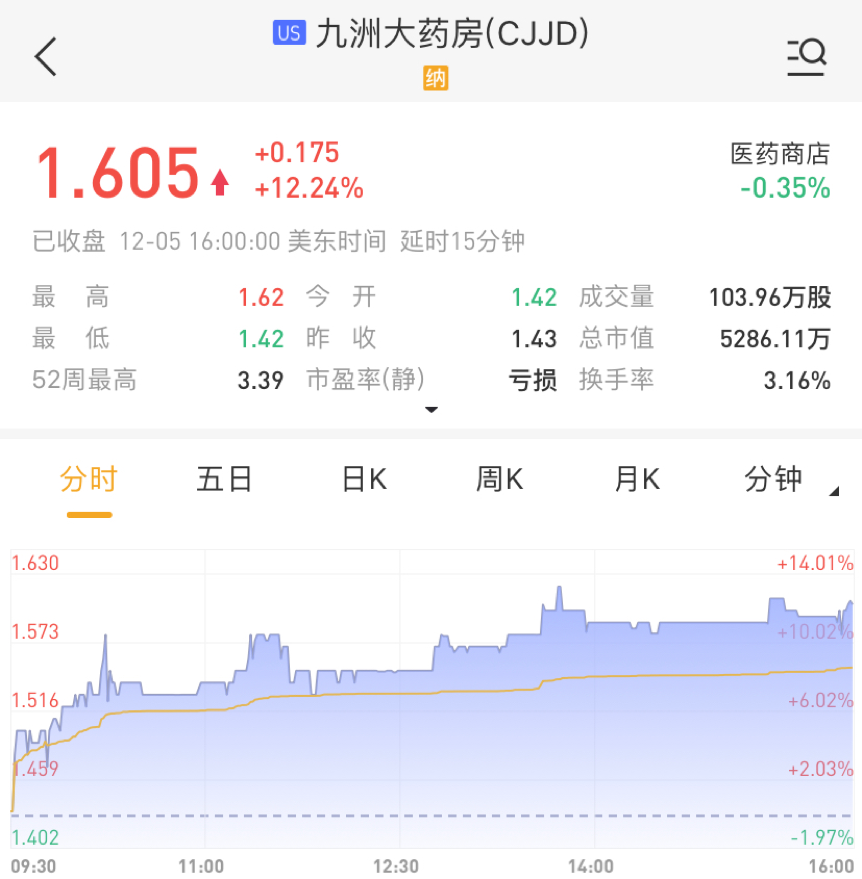Switch to the 五日 chart tab
862x879 pixels.
click(x=224, y=480)
